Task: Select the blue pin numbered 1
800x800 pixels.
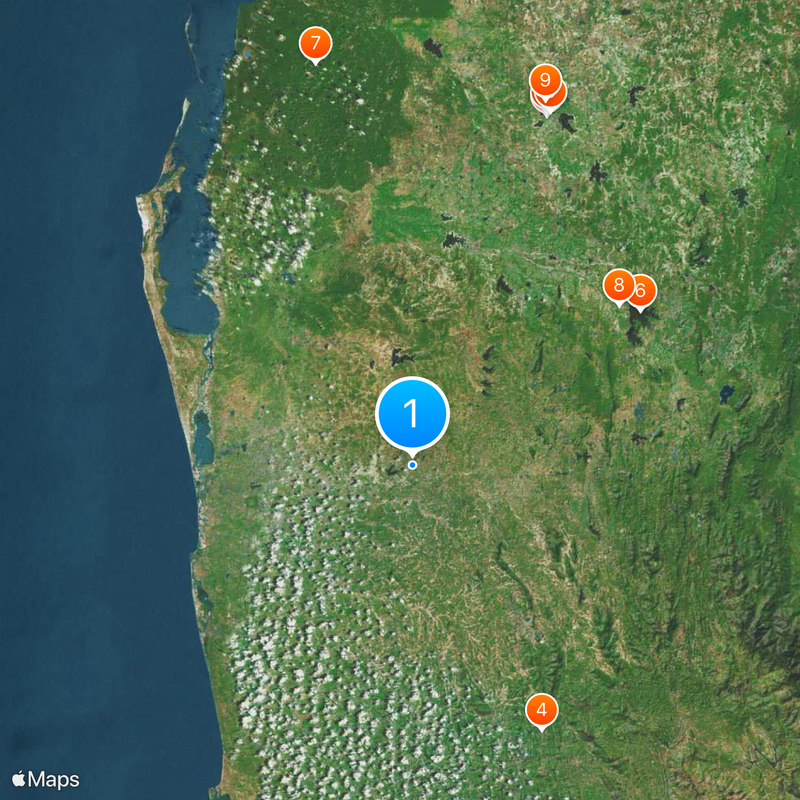Action: 412,414
